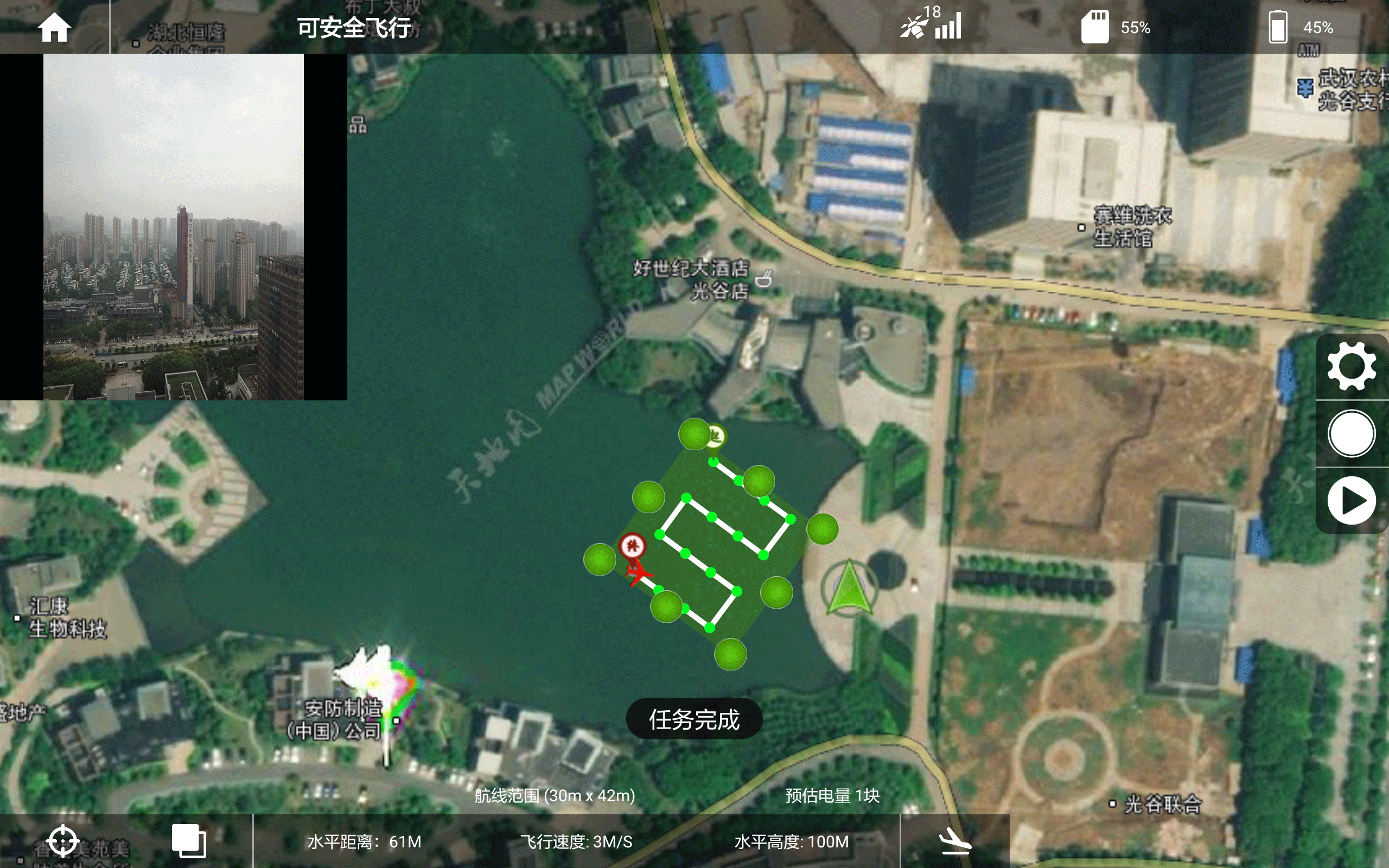Start the flight mission with play button

[1351, 501]
